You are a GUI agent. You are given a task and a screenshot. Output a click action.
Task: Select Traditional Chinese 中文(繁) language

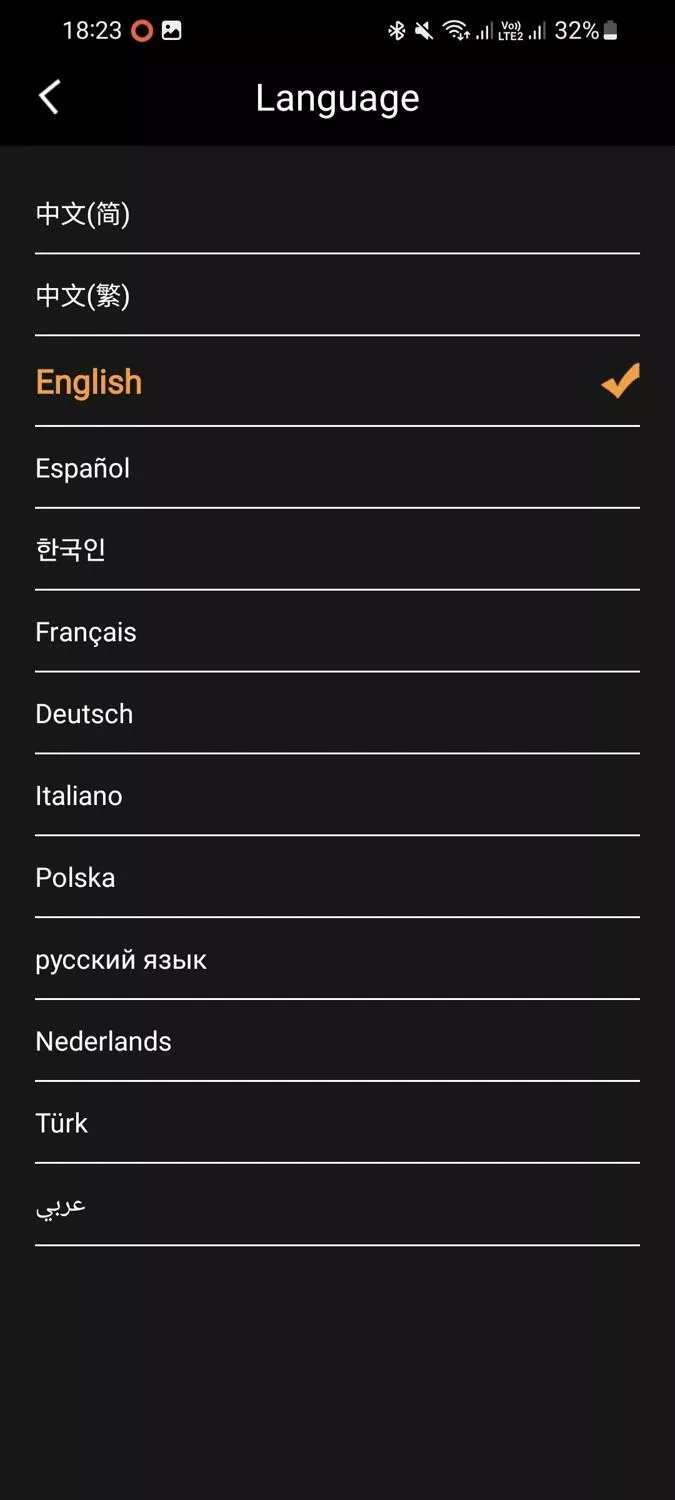pos(337,295)
